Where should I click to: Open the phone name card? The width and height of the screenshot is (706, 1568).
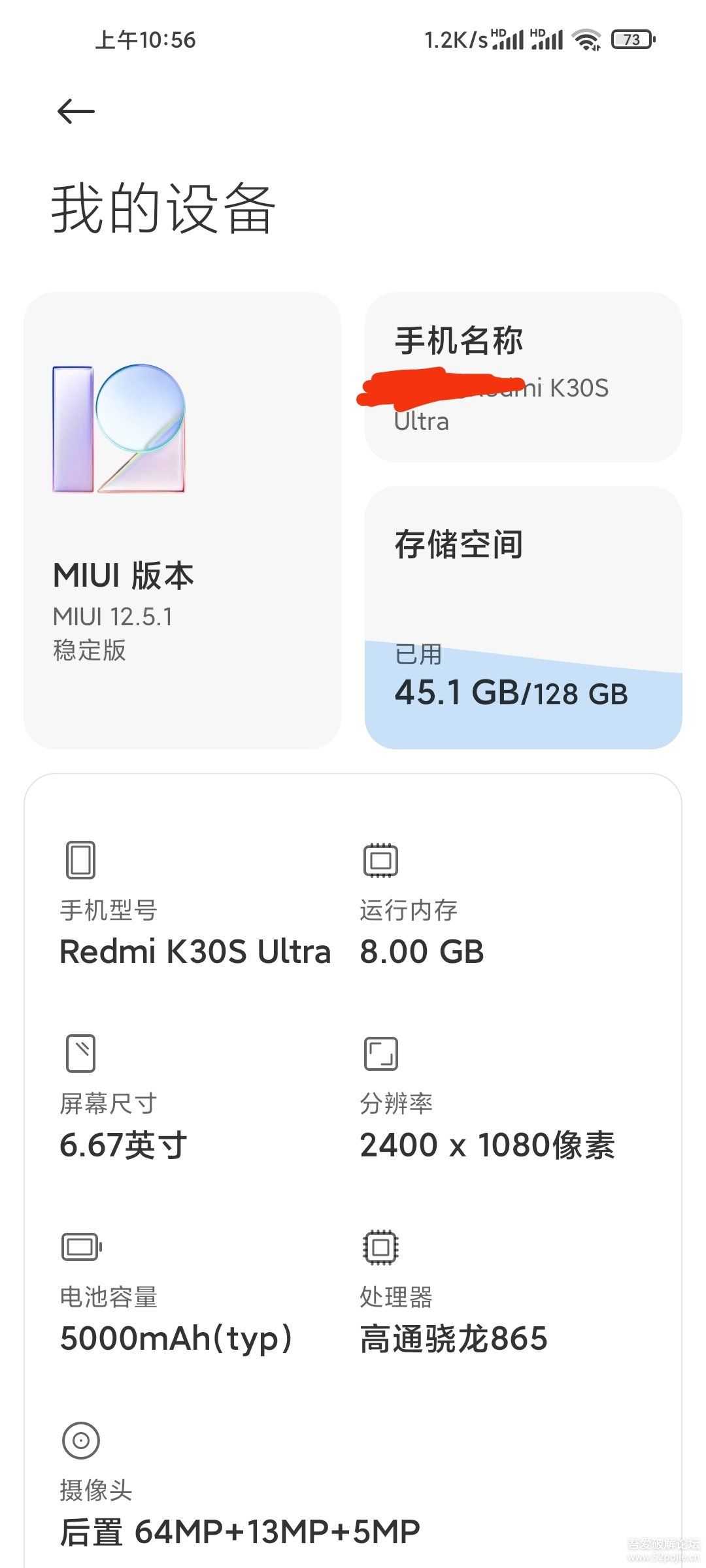click(x=523, y=377)
